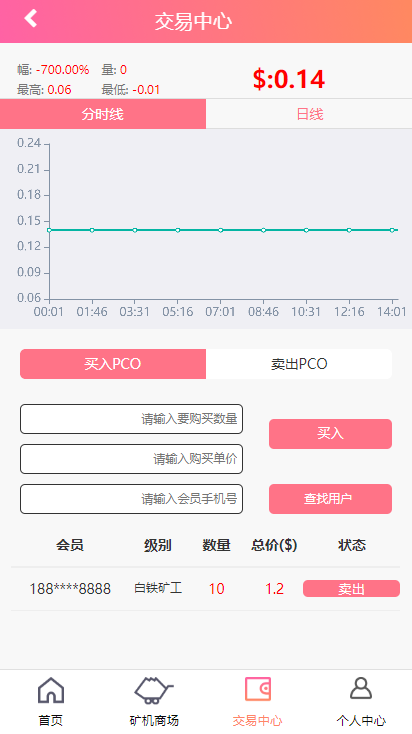Select the 买入PCO tab
412x734 pixels.
coord(113,364)
